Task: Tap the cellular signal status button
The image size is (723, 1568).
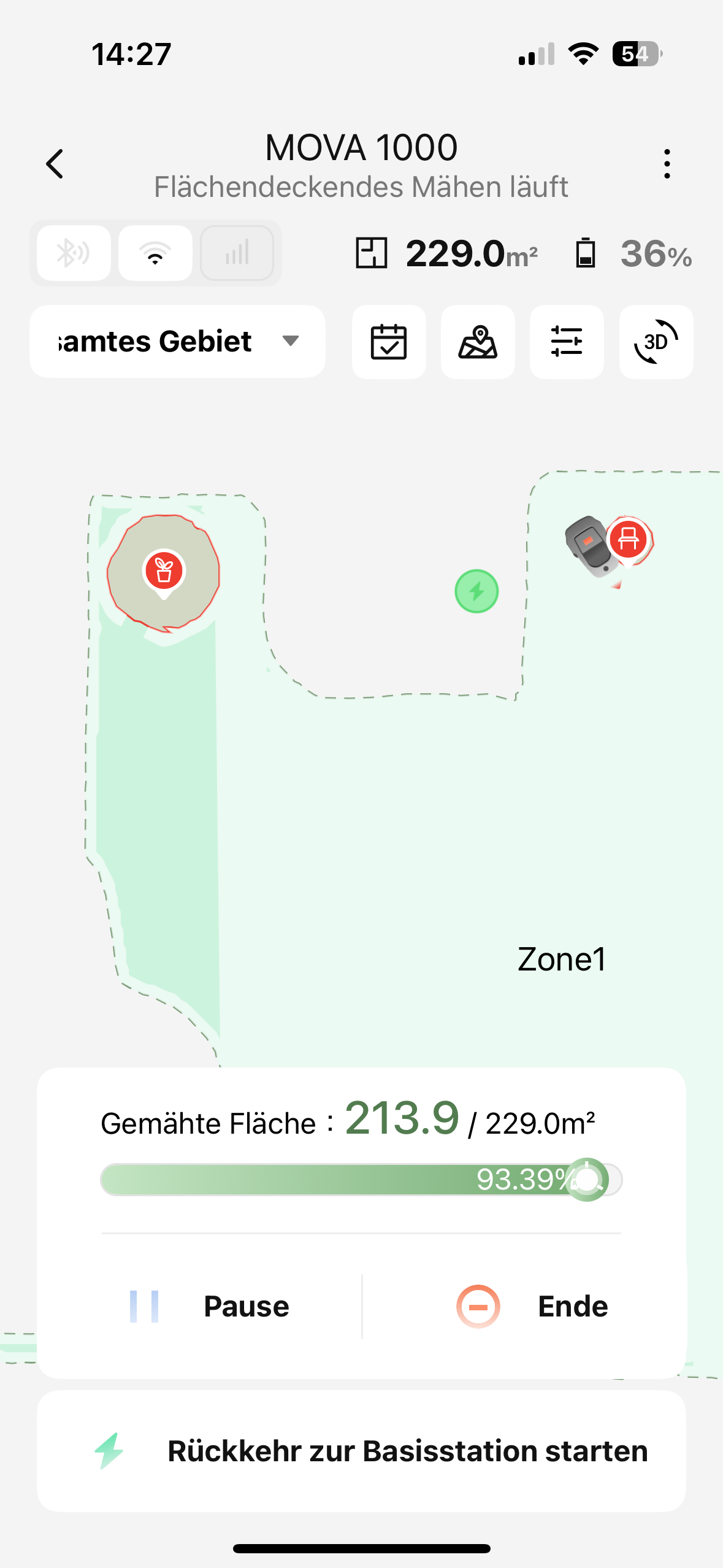Action: [237, 253]
